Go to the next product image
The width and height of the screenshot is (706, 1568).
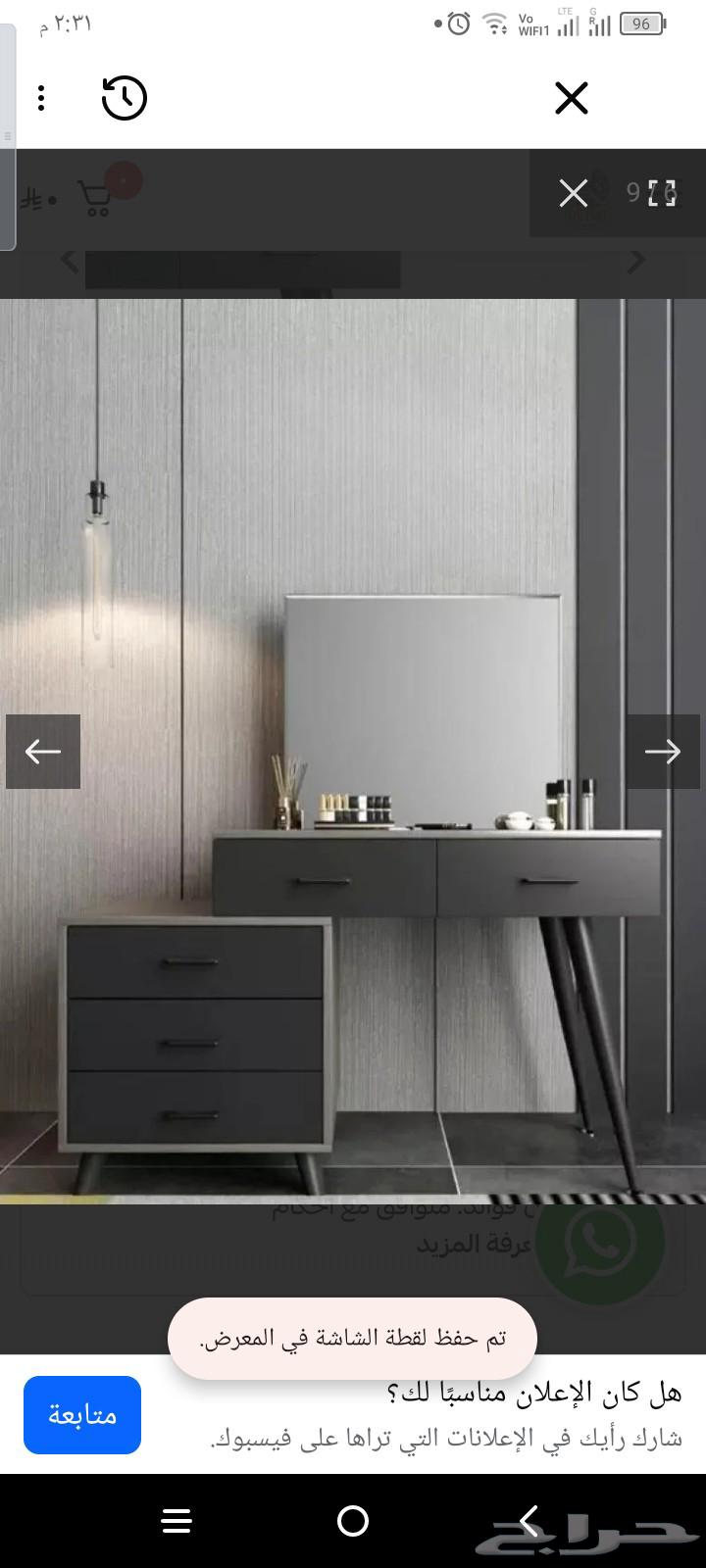pos(664,752)
